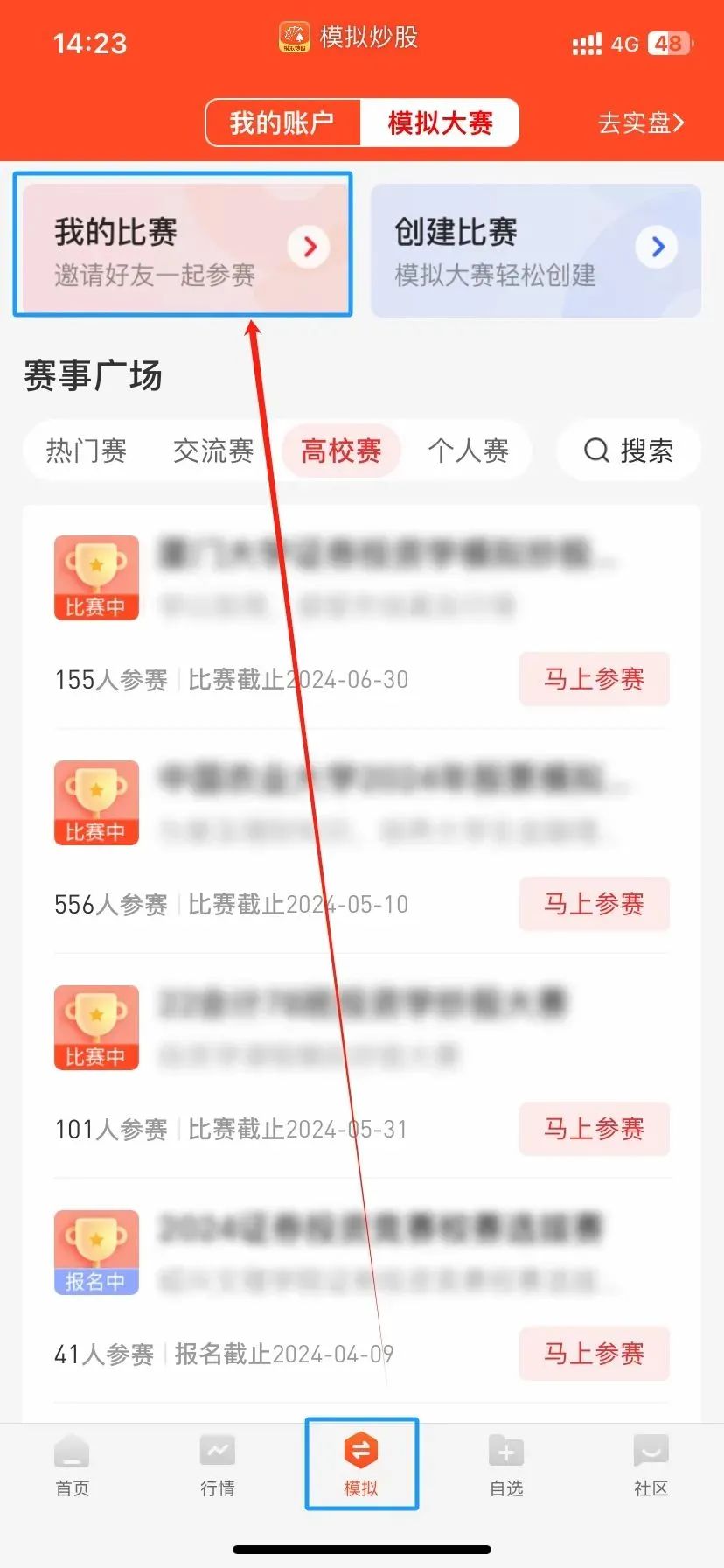This screenshot has width=724, height=1568.
Task: Switch to 社区 tab
Action: 651,1465
